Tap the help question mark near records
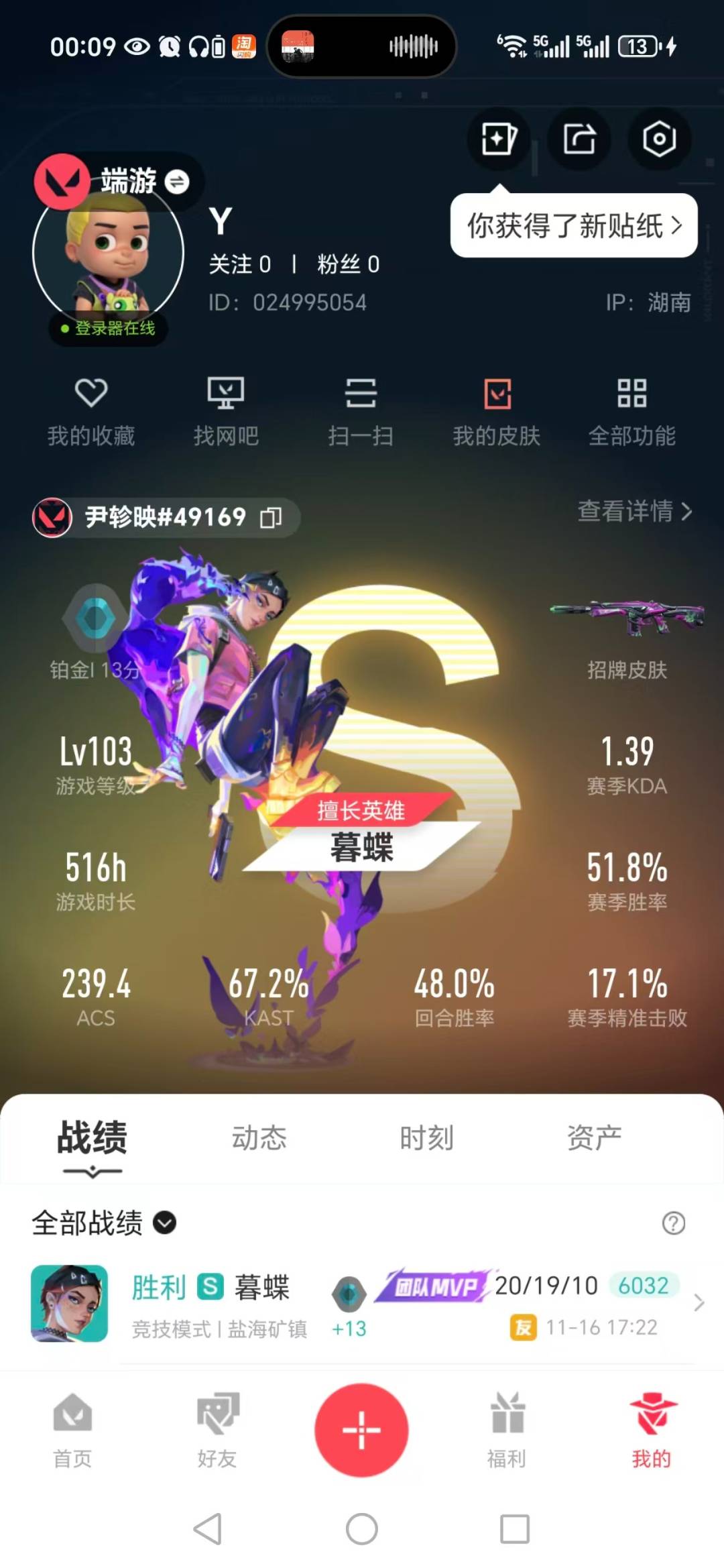 (x=672, y=1223)
